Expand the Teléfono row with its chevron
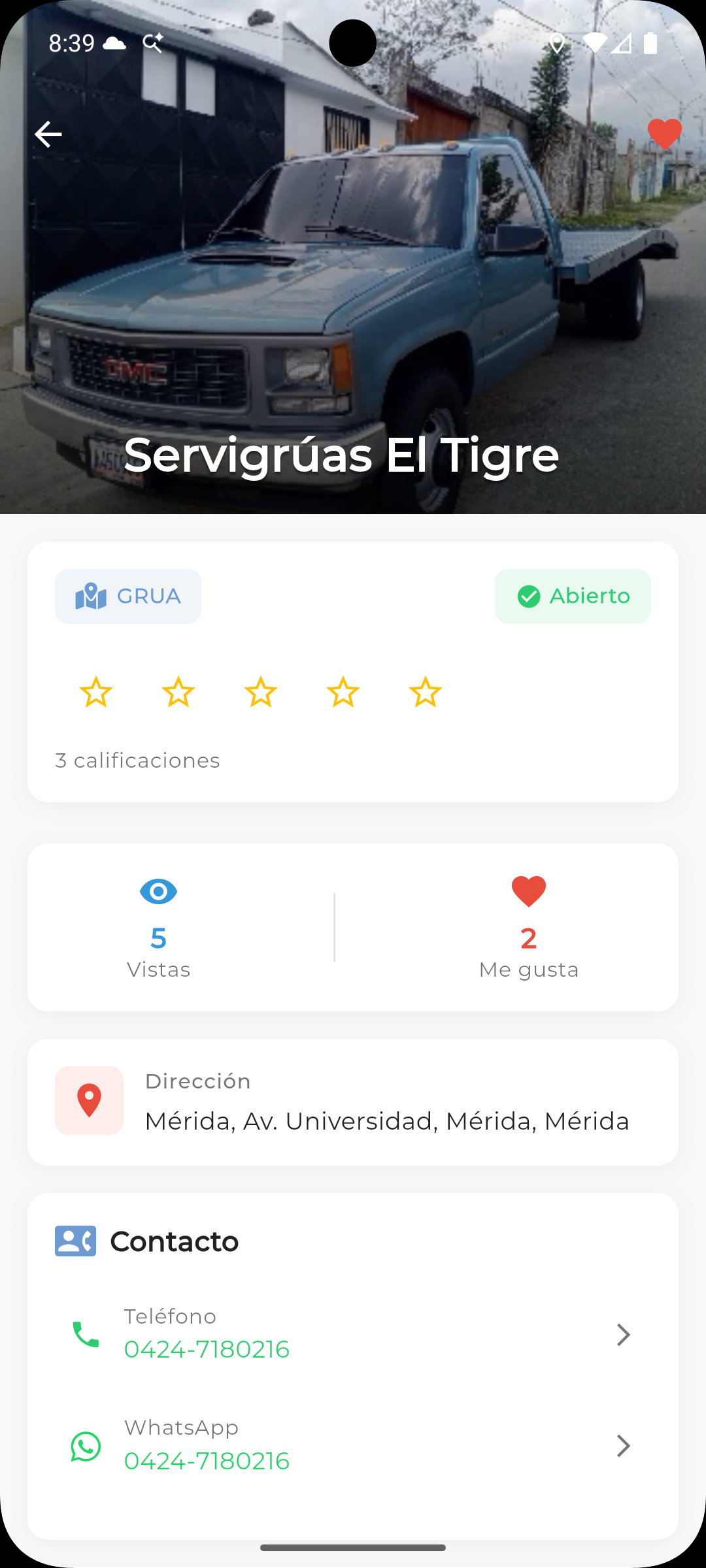Image resolution: width=706 pixels, height=1568 pixels. pos(622,1335)
